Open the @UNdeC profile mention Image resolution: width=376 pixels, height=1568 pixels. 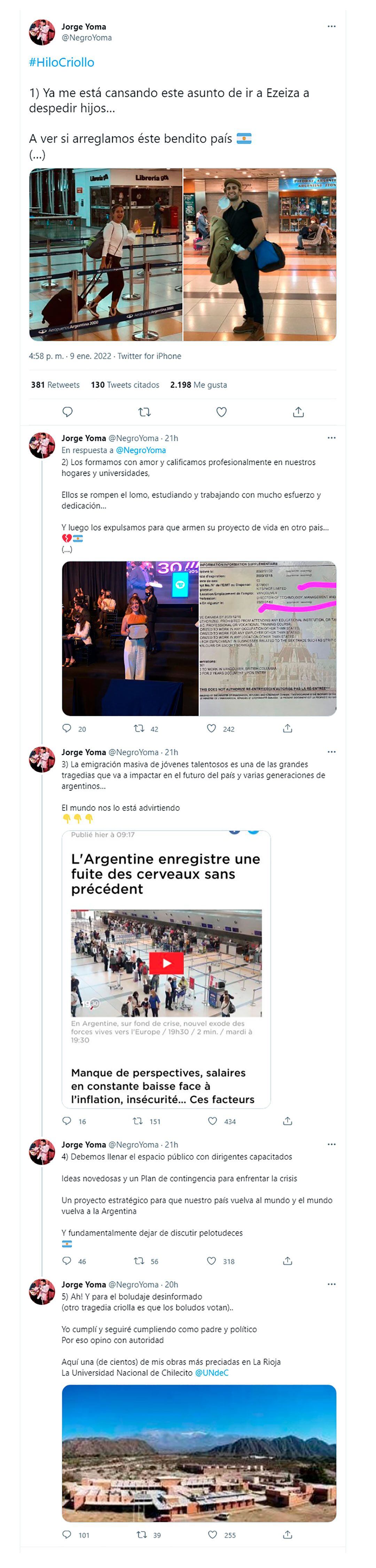point(212,1373)
